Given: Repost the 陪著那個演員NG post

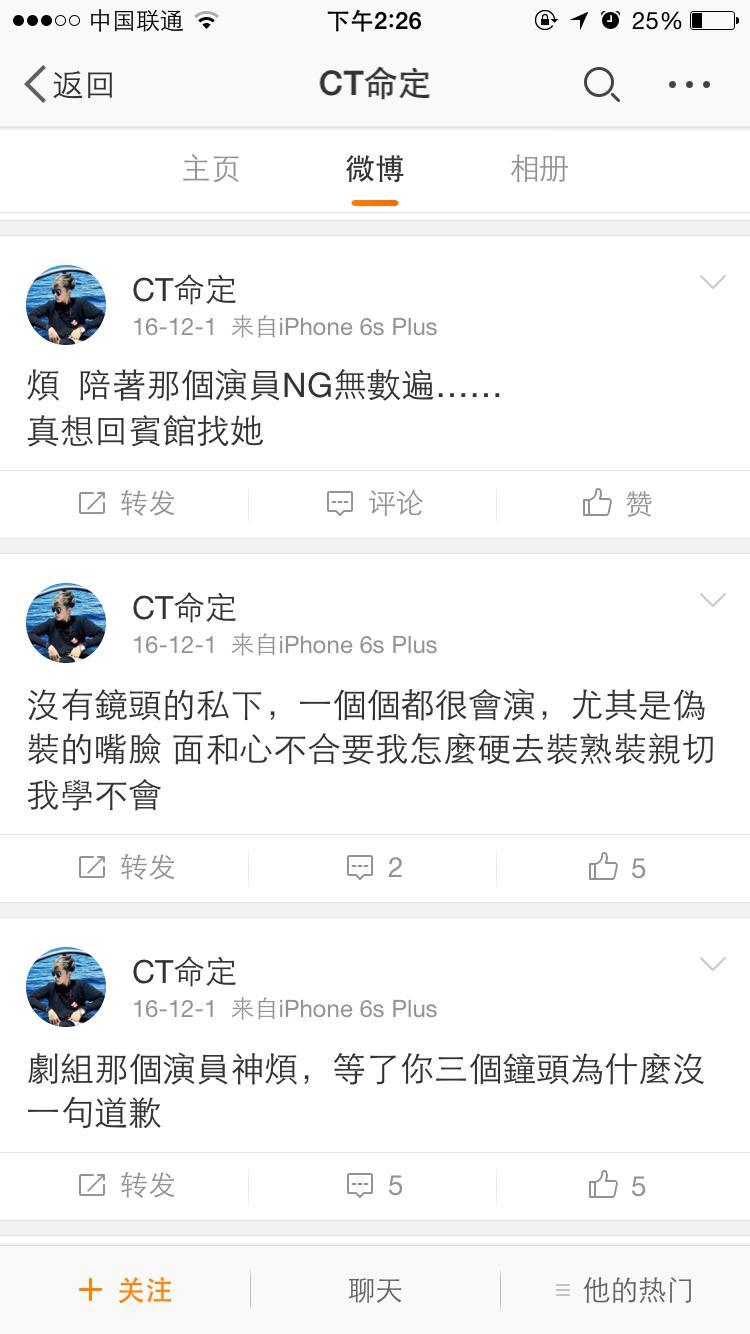Looking at the screenshot, I should coord(126,503).
